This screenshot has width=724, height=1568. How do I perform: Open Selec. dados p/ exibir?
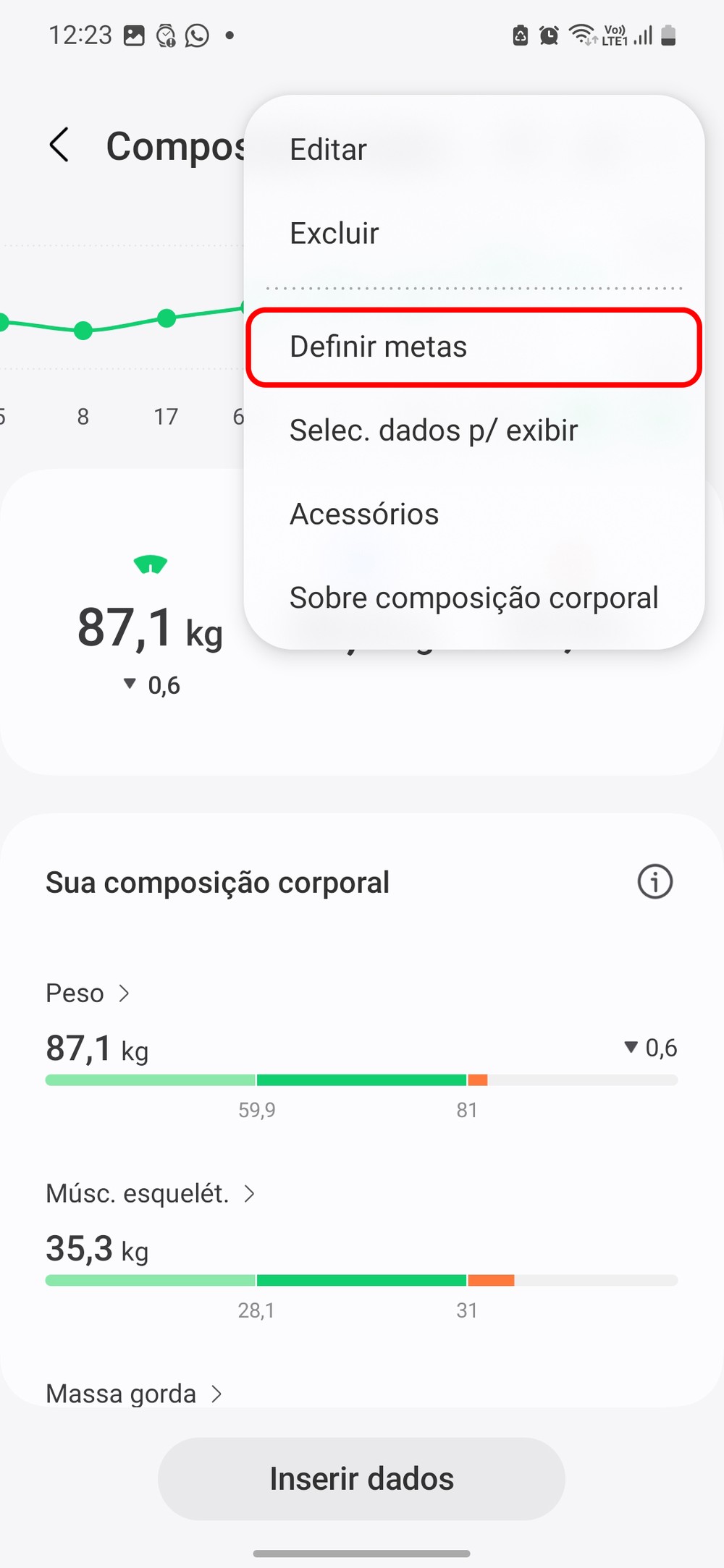click(433, 431)
